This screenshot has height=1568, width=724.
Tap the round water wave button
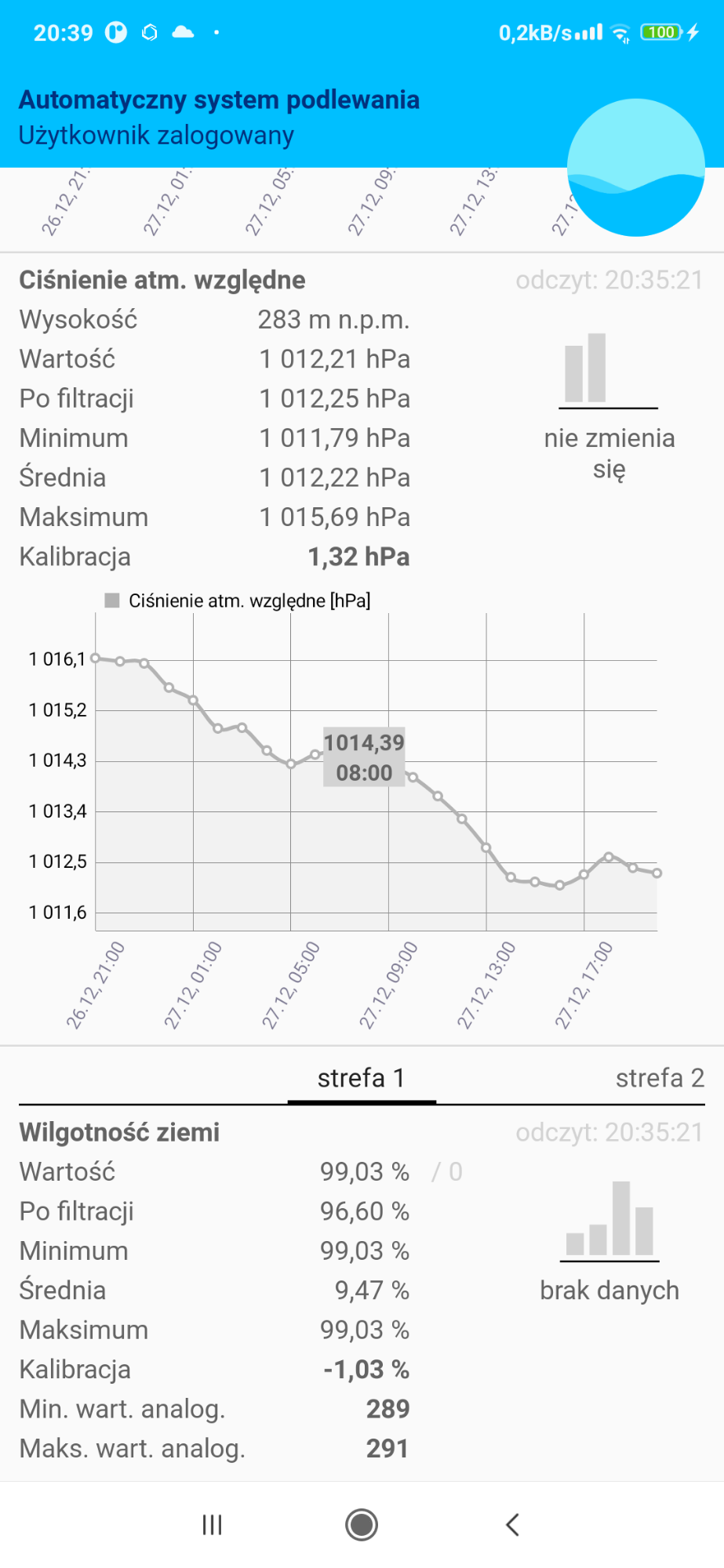[x=635, y=167]
